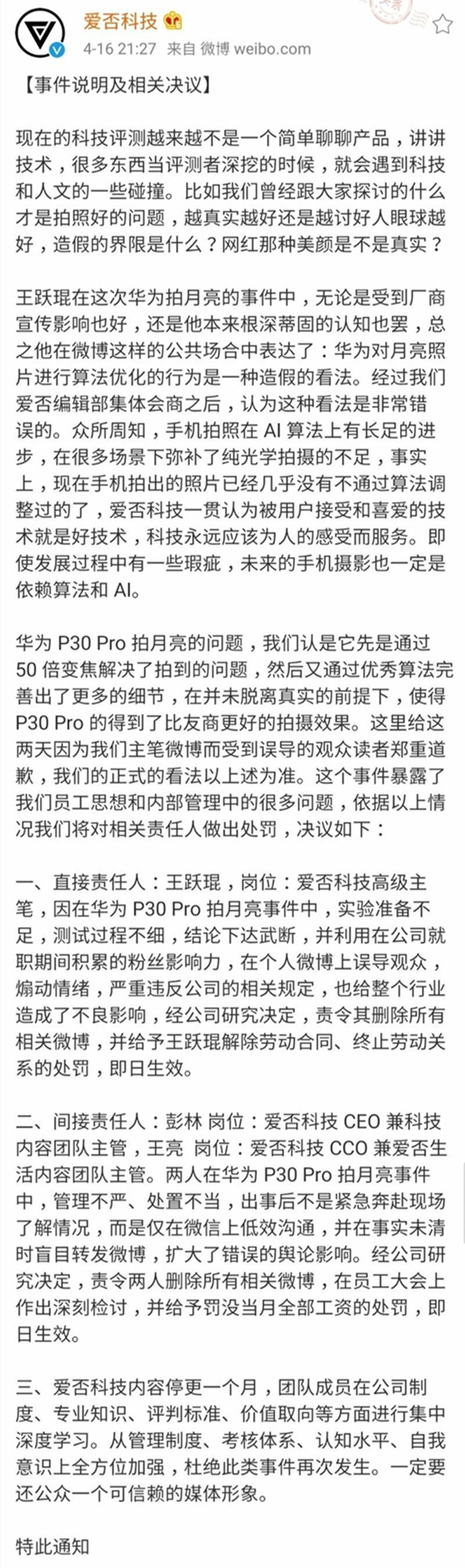Tap the 爱否科技 username

point(120,21)
